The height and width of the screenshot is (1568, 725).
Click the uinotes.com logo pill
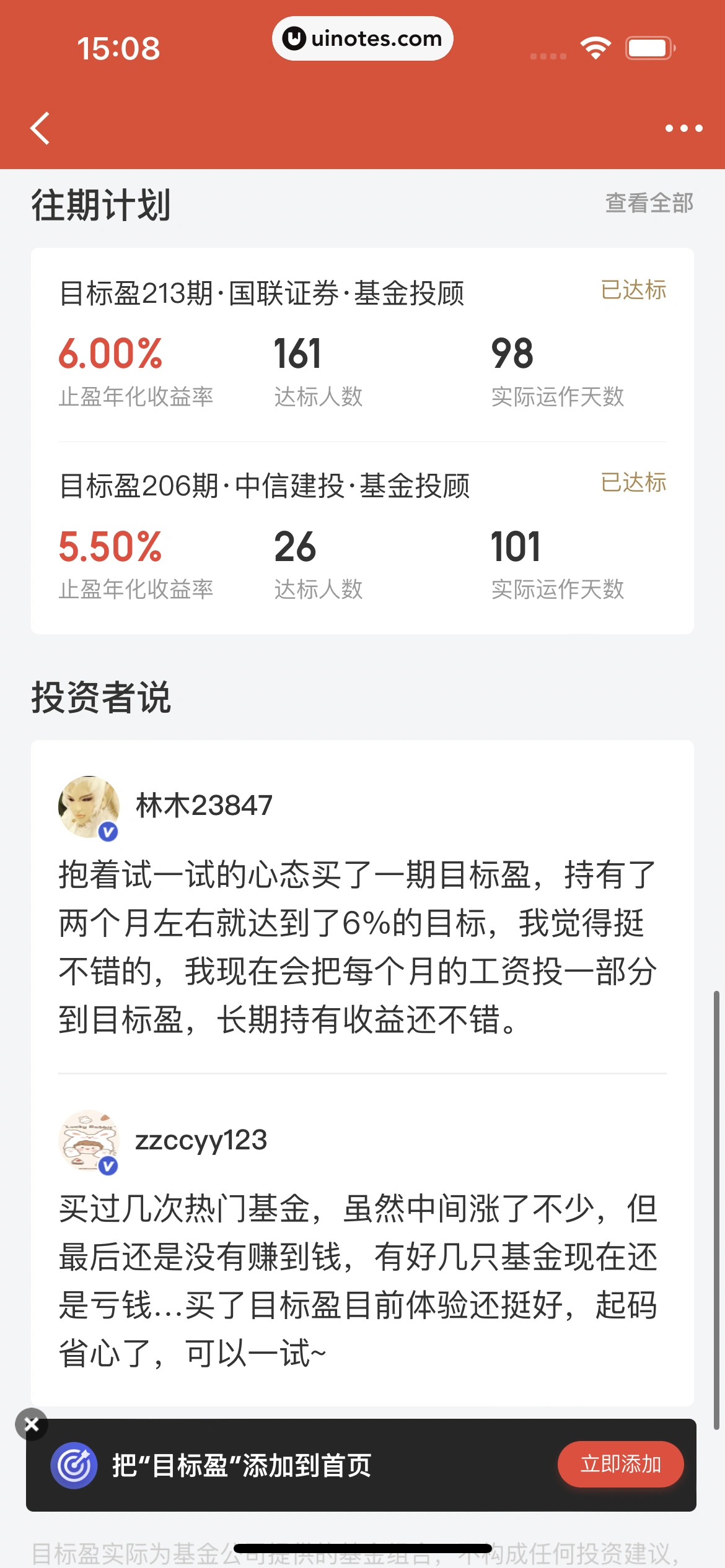[362, 38]
